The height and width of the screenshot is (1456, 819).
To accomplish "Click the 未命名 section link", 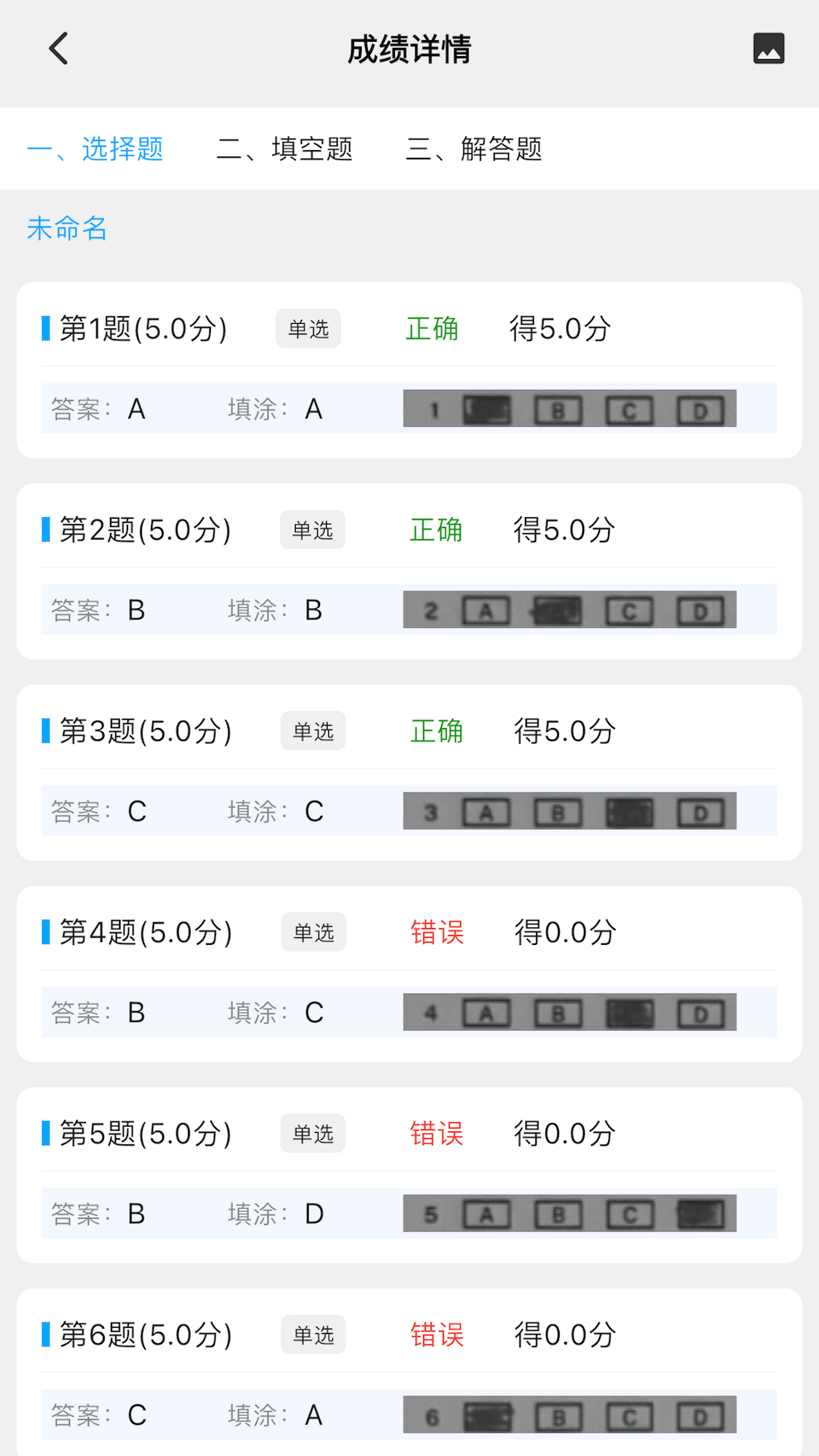I will pos(67,228).
